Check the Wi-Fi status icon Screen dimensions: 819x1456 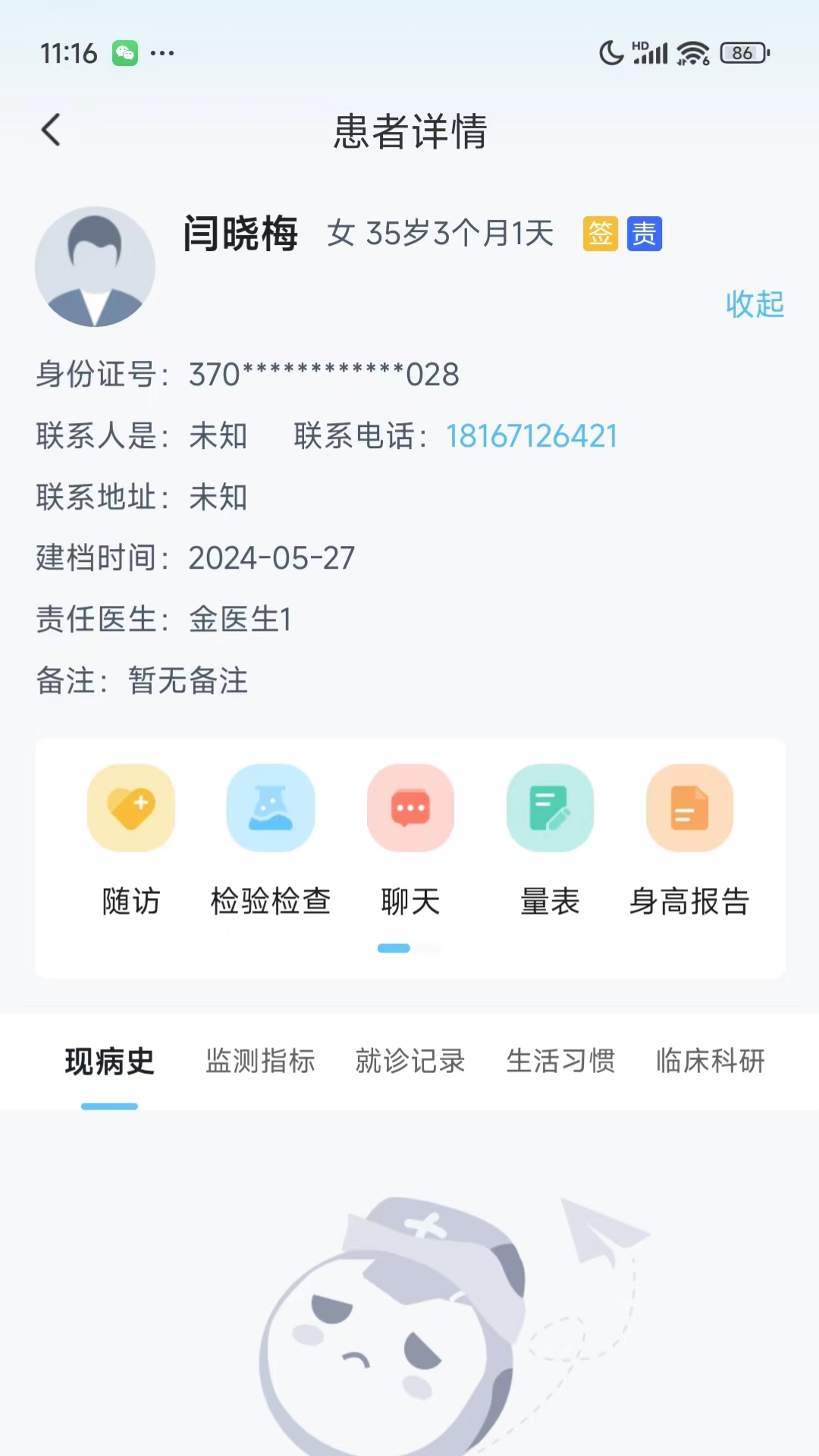(x=692, y=52)
